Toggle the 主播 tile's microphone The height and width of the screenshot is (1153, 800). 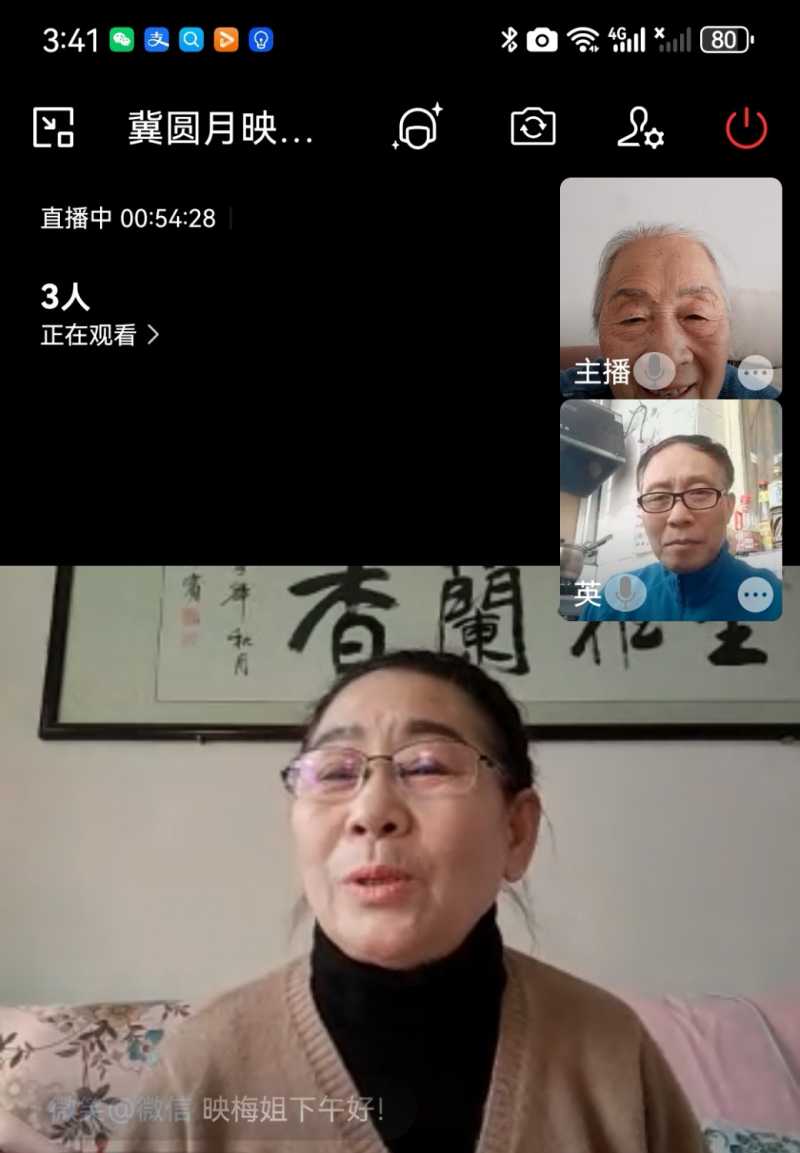[x=654, y=371]
